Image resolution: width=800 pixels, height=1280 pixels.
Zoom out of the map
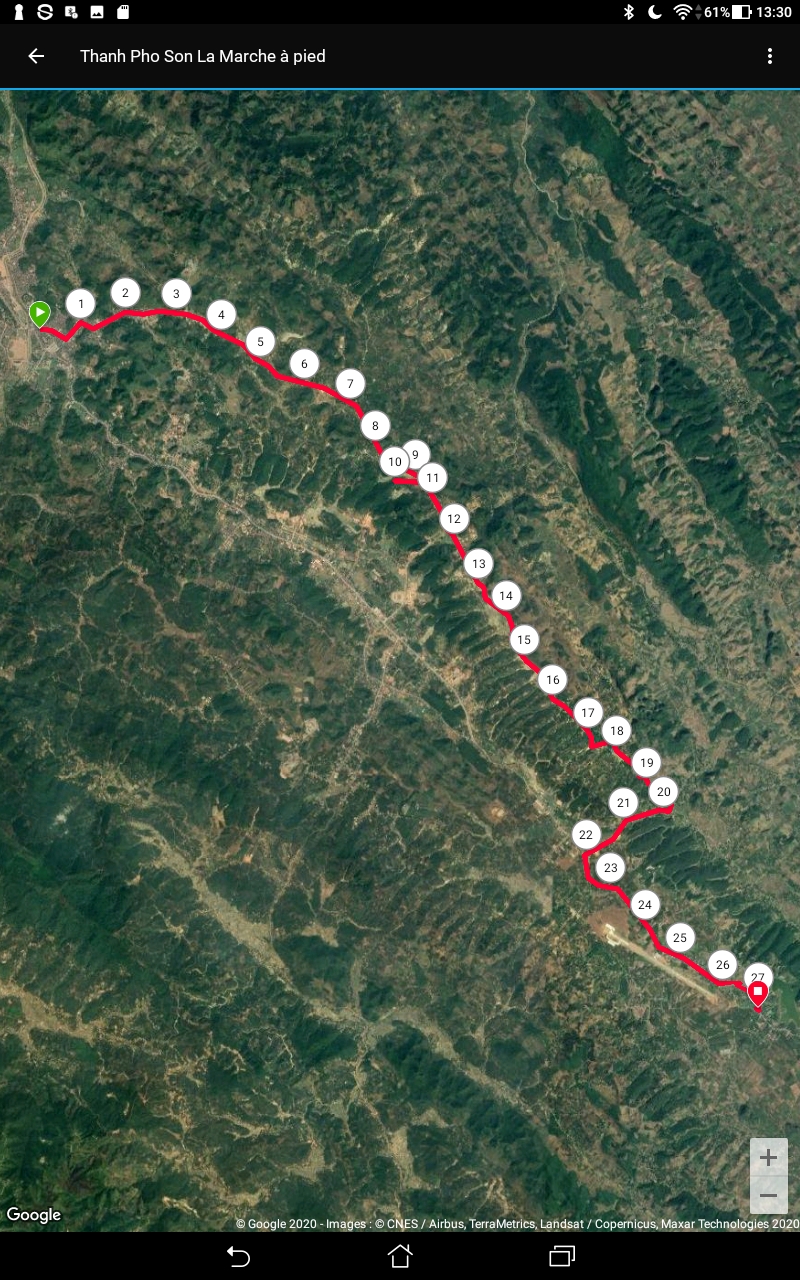(768, 1196)
